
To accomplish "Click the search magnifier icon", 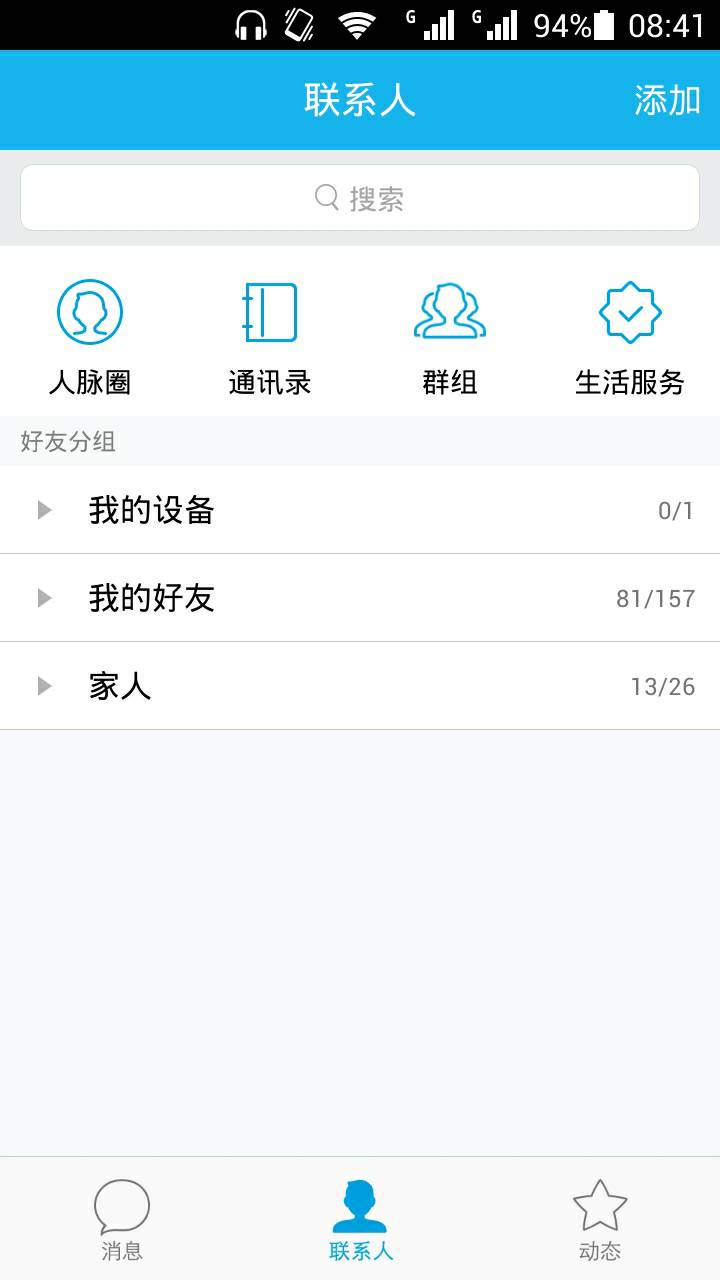I will [324, 197].
